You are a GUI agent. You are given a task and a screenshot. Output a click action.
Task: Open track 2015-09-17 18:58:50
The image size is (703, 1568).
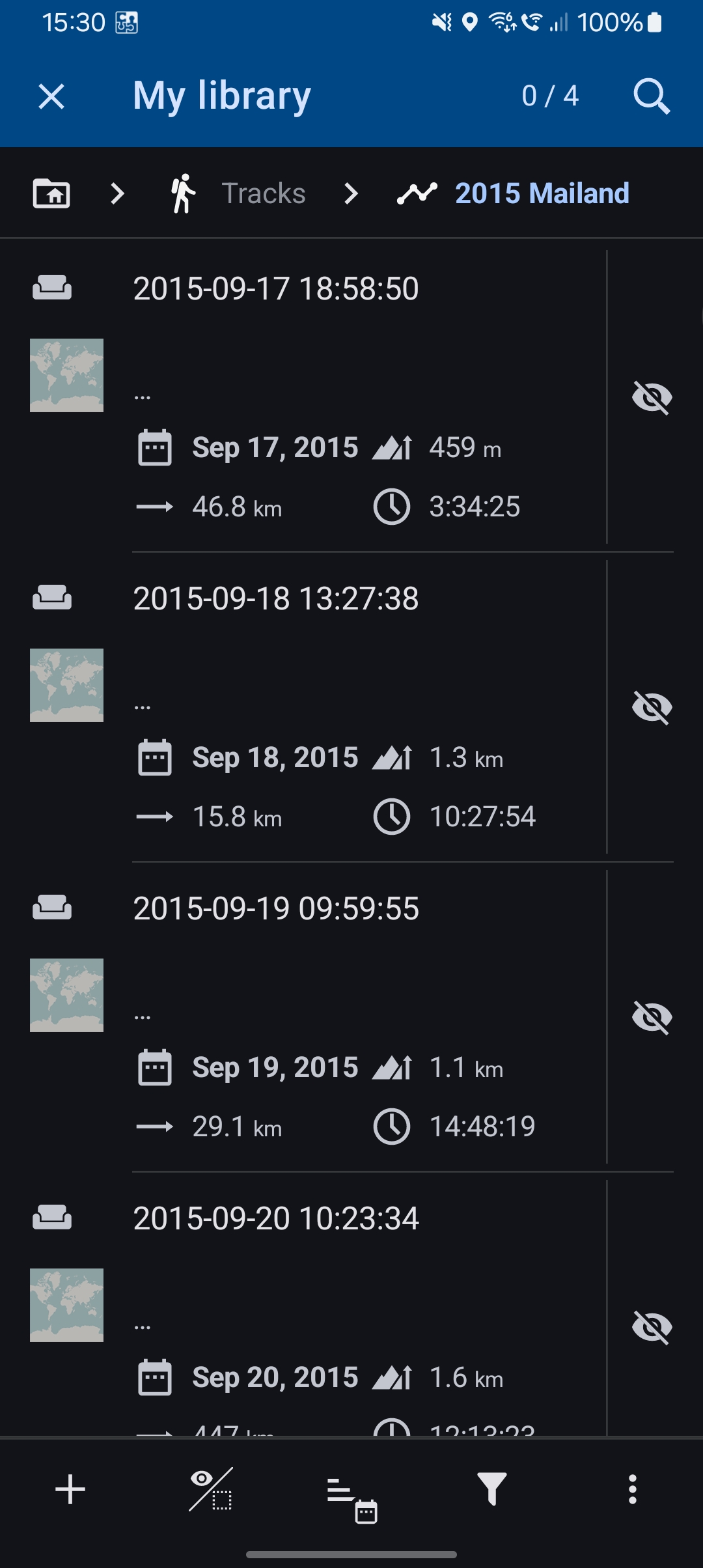[x=275, y=288]
